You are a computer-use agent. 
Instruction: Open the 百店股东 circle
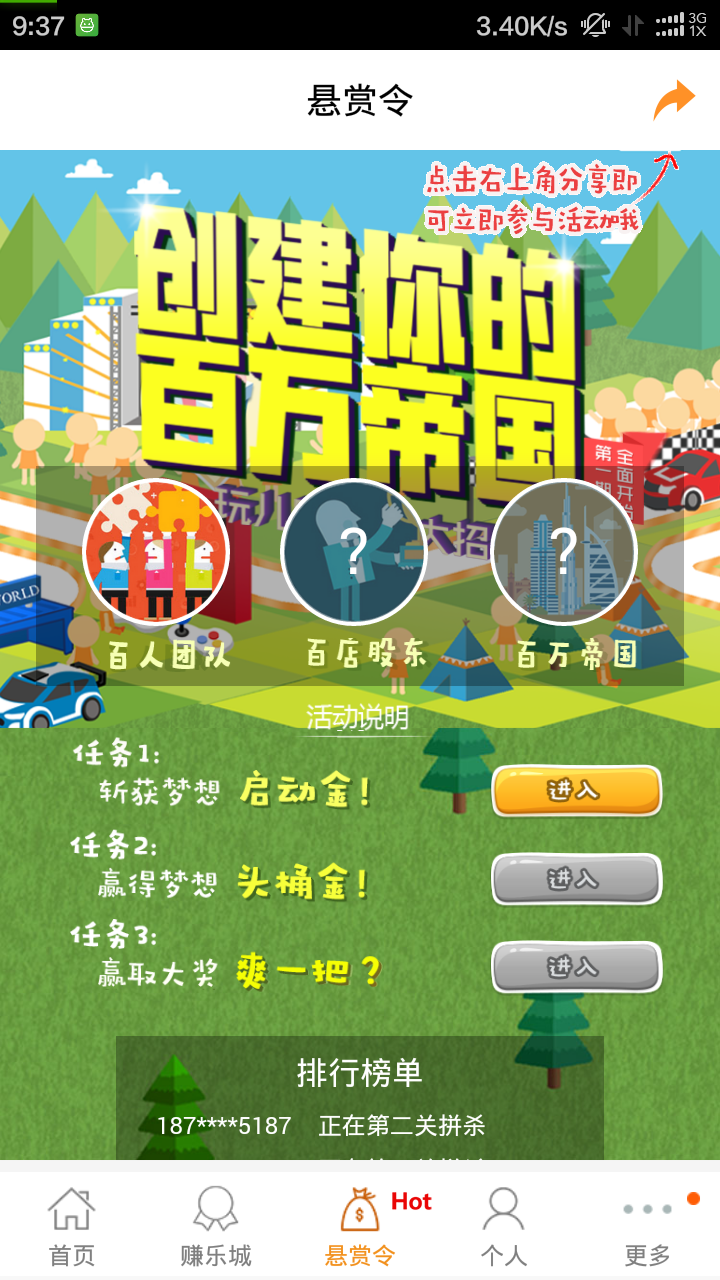click(x=354, y=553)
